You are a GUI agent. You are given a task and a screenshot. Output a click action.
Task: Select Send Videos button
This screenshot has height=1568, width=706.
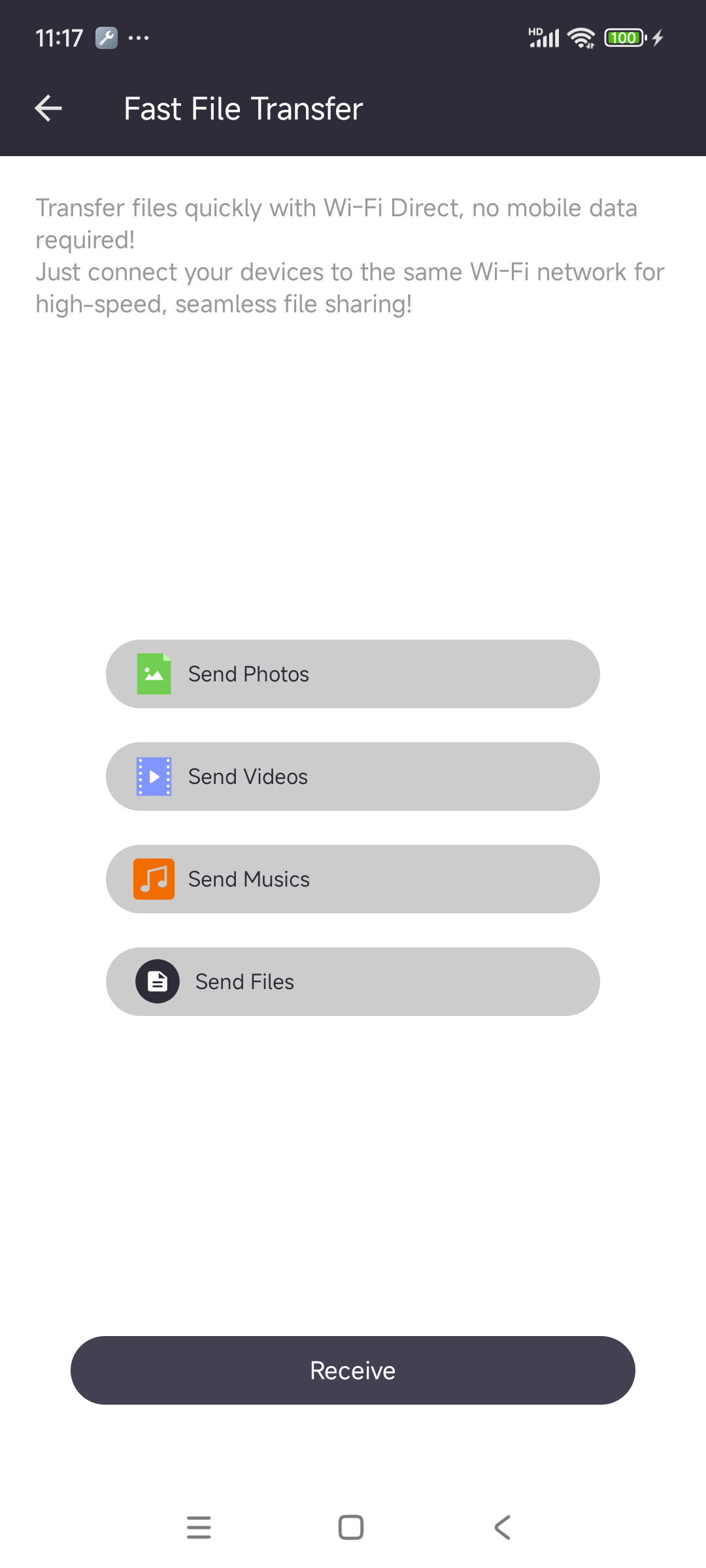353,776
